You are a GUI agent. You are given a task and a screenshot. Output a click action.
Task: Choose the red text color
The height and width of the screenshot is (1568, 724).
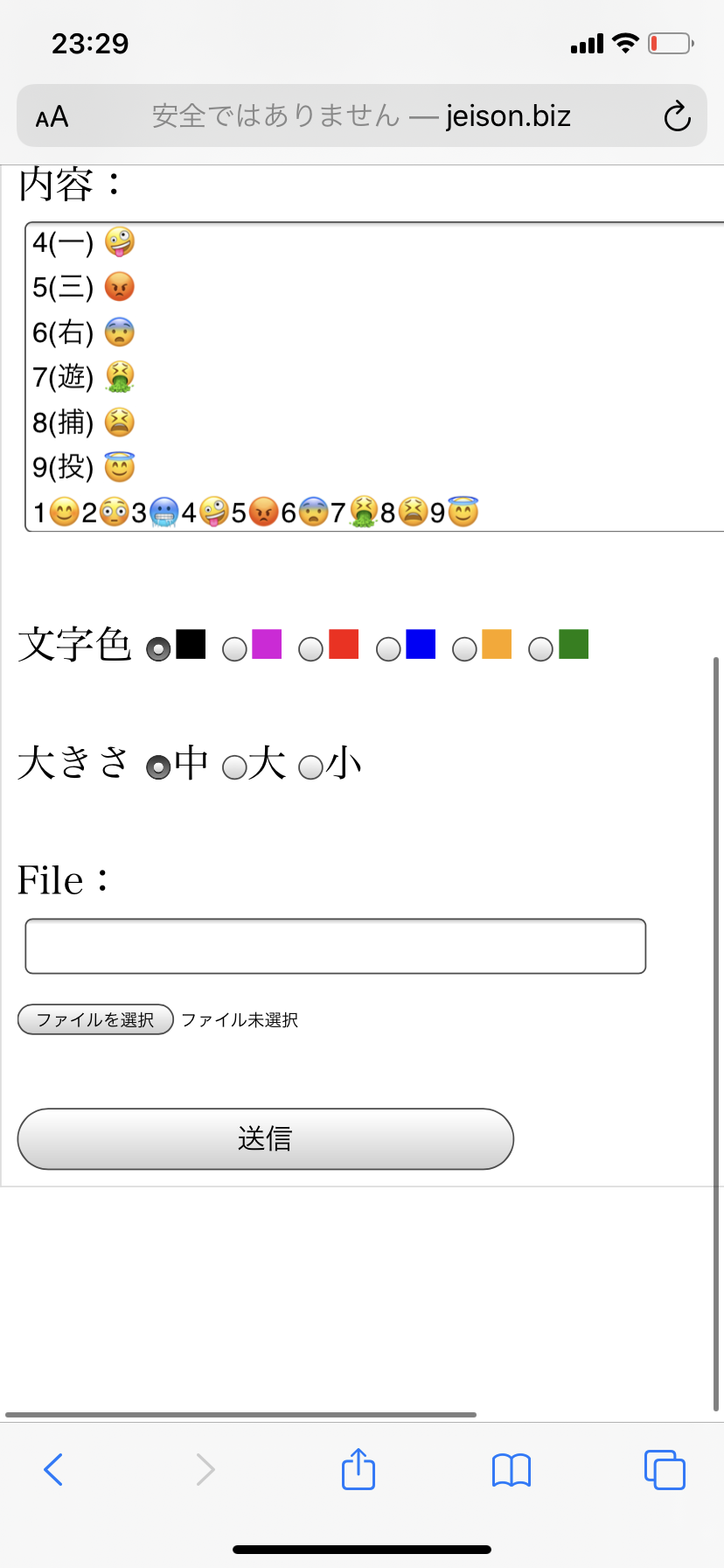click(310, 649)
